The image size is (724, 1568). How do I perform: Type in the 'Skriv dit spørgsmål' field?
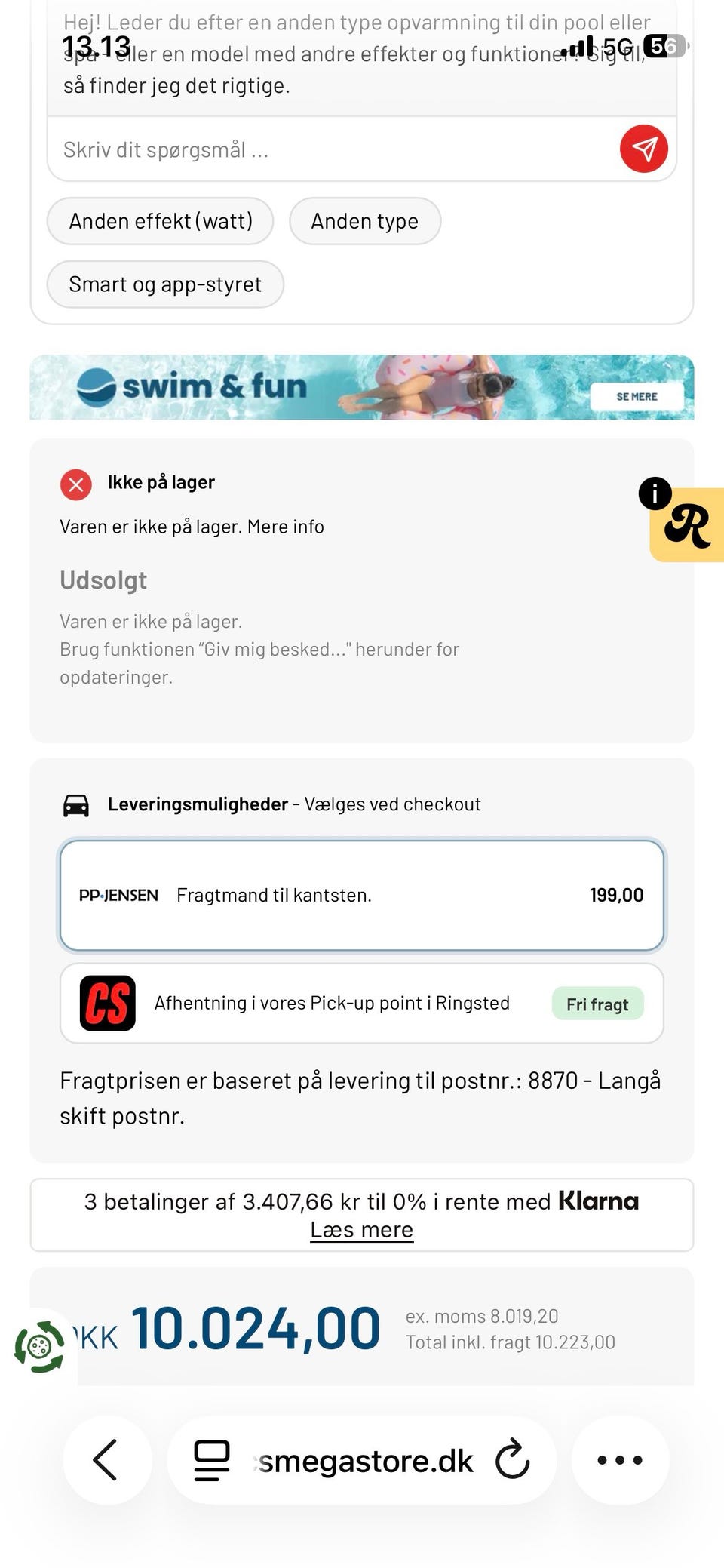click(332, 149)
